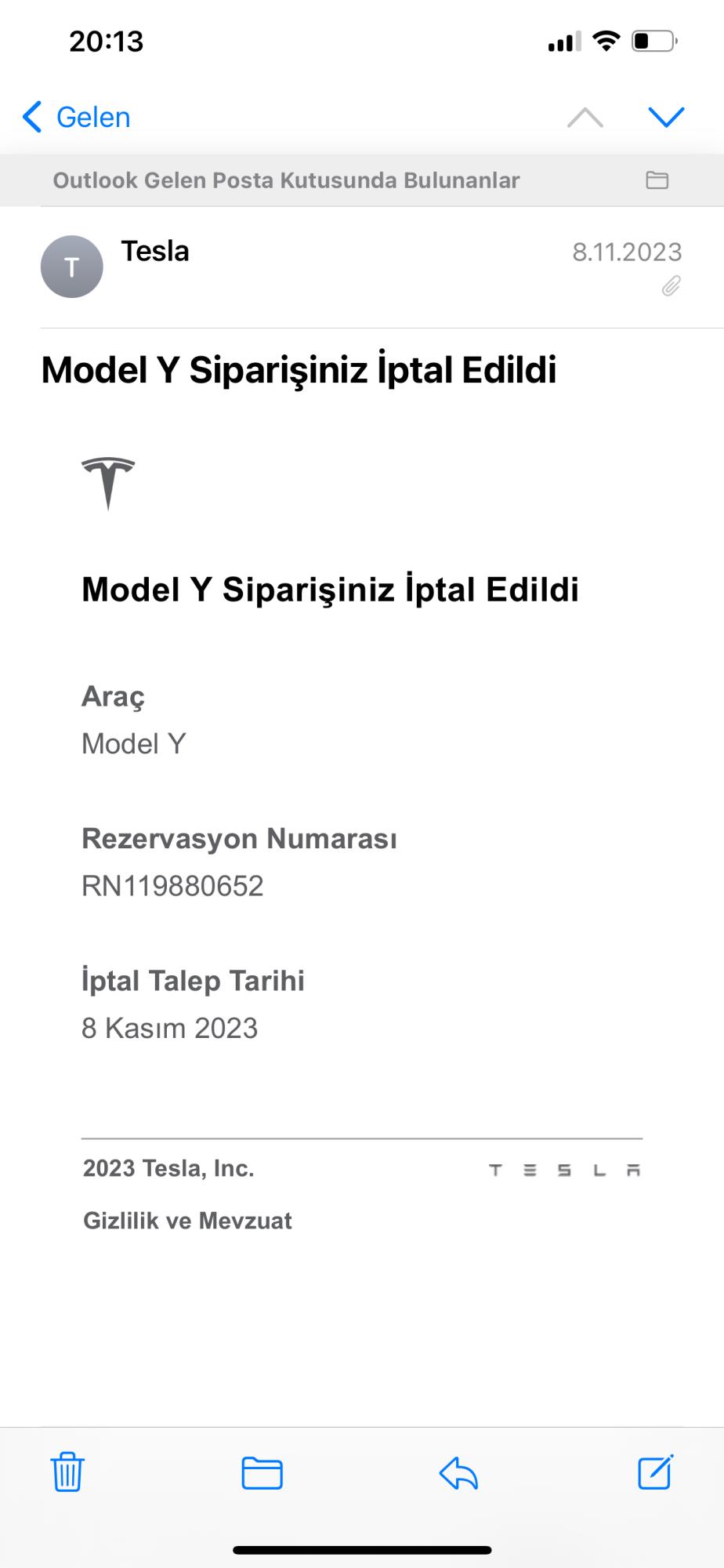Screen dimensions: 724x1568
Task: Tap the date 8.11.2023
Action: 628,252
